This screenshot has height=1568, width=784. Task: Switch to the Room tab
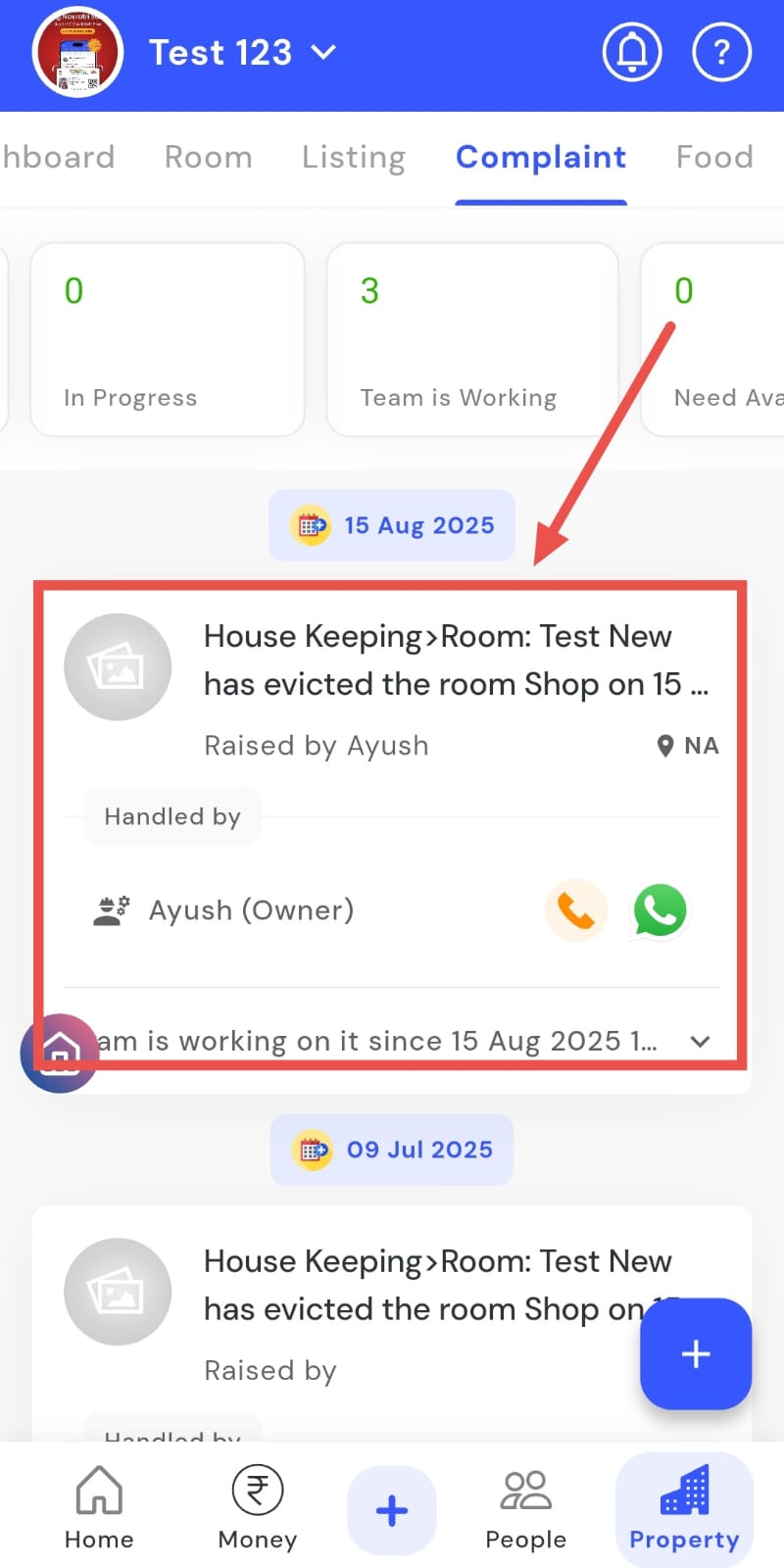pyautogui.click(x=208, y=157)
